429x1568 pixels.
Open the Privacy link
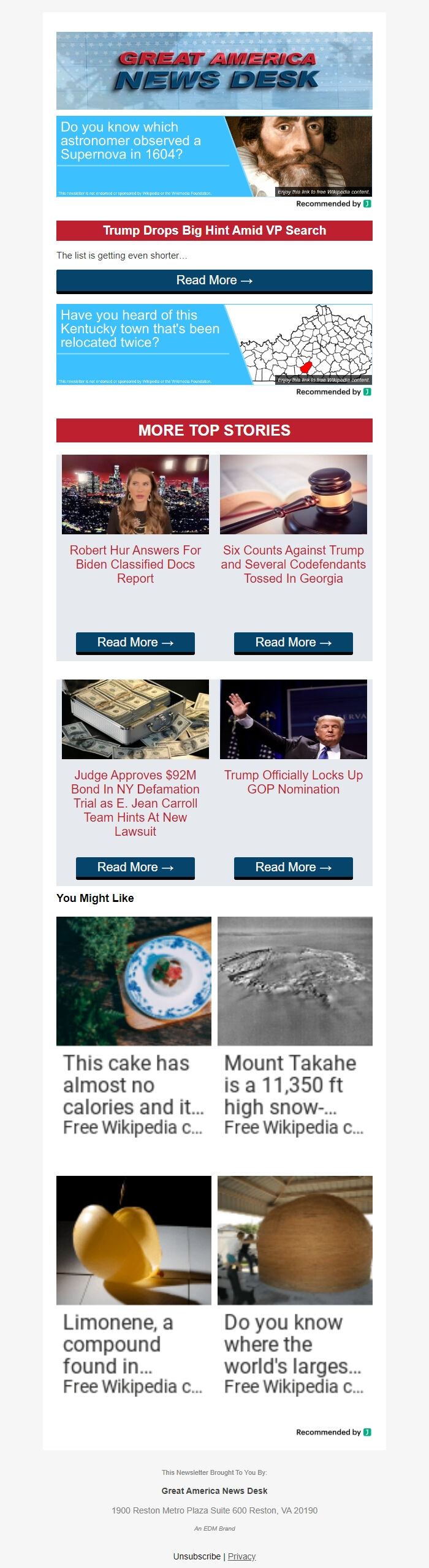point(241,1556)
